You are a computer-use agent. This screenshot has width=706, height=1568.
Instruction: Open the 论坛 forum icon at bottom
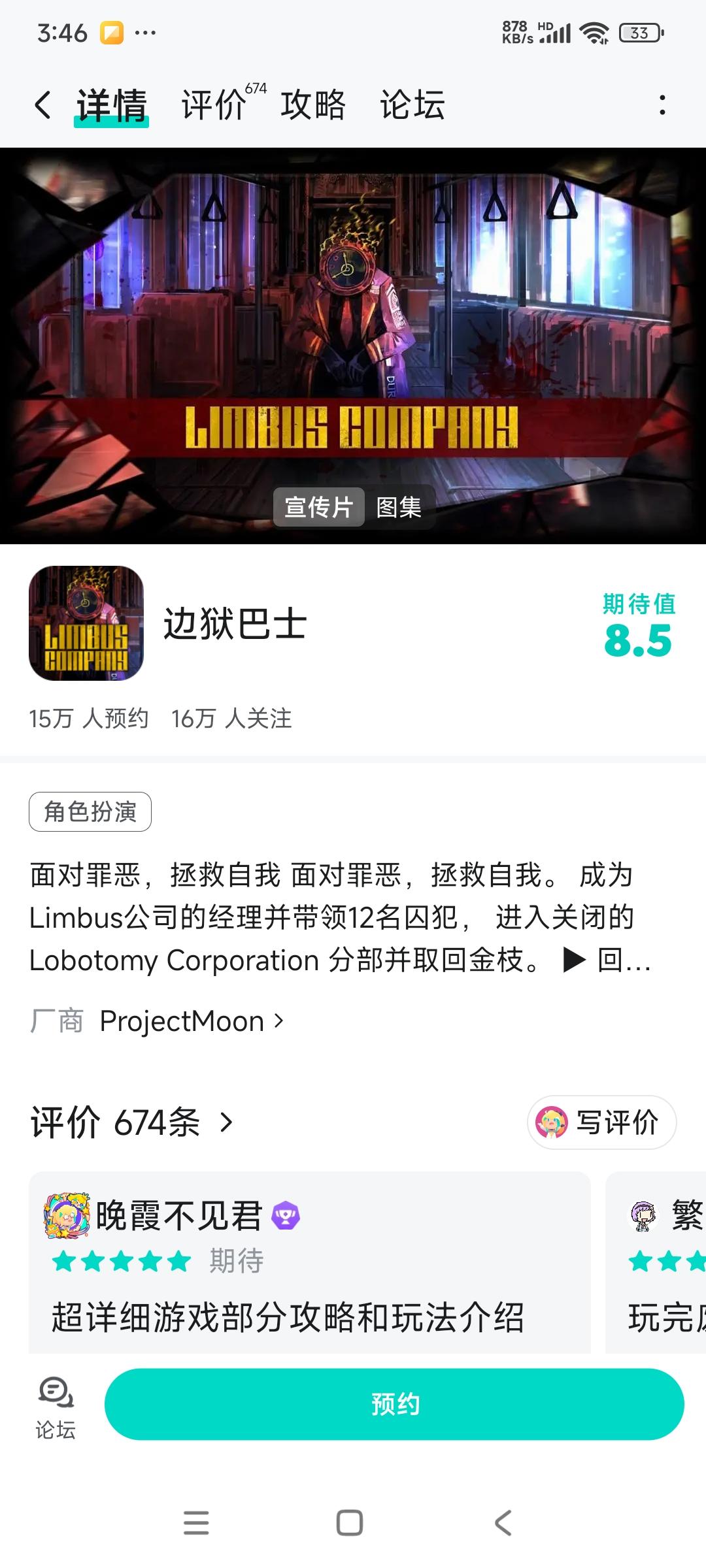click(56, 1407)
